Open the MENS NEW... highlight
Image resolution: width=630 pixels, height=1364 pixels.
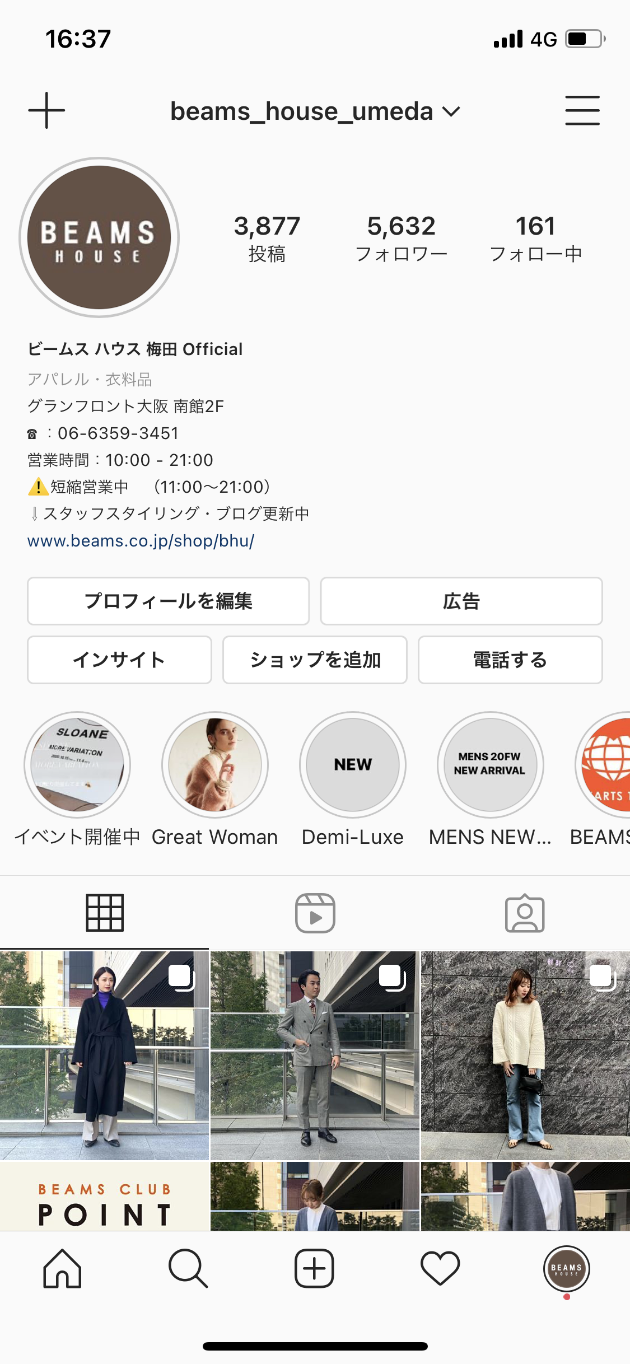coord(490,765)
